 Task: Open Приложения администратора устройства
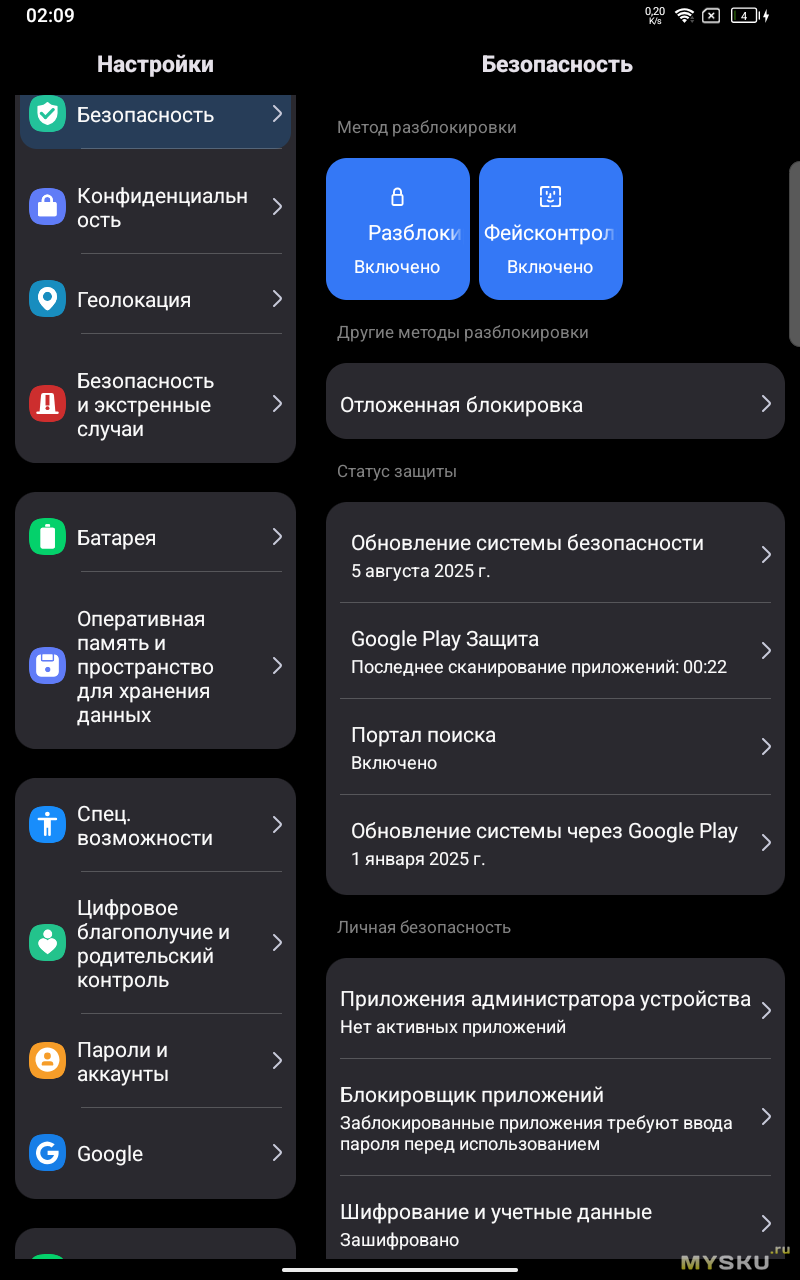[x=555, y=1011]
